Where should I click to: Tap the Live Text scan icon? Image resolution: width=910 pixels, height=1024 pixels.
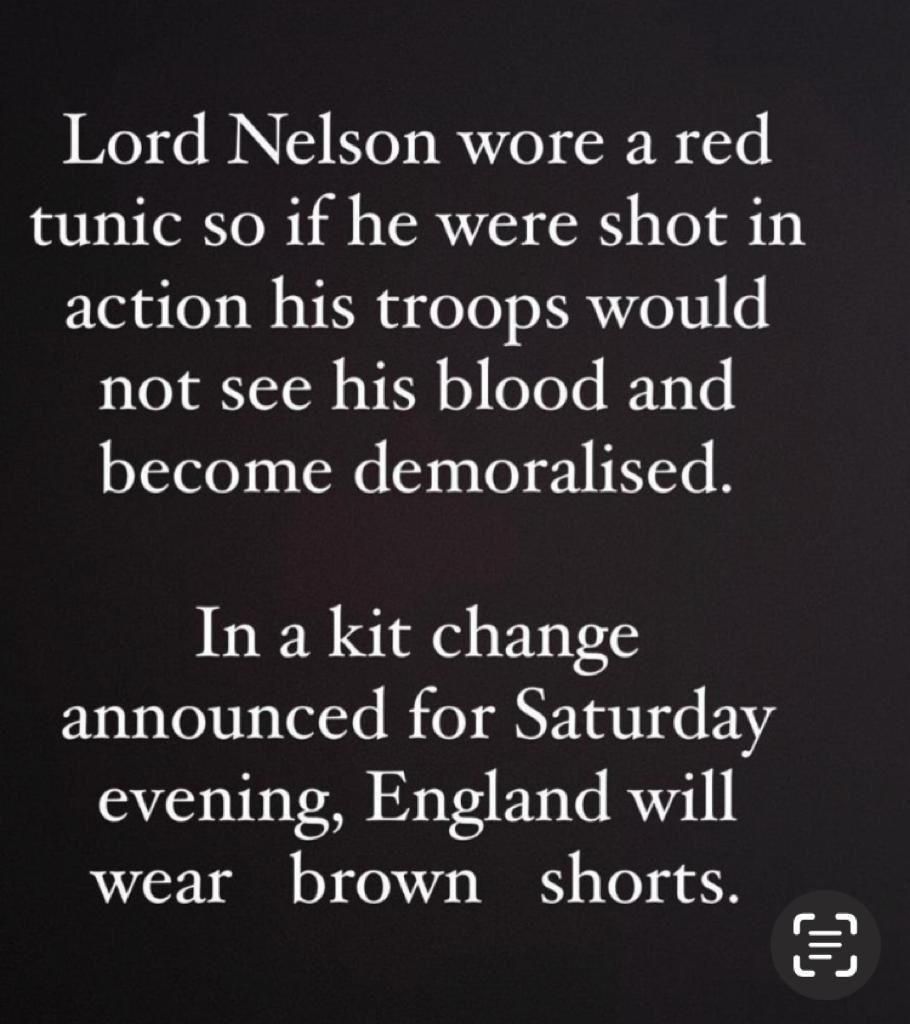(825, 944)
